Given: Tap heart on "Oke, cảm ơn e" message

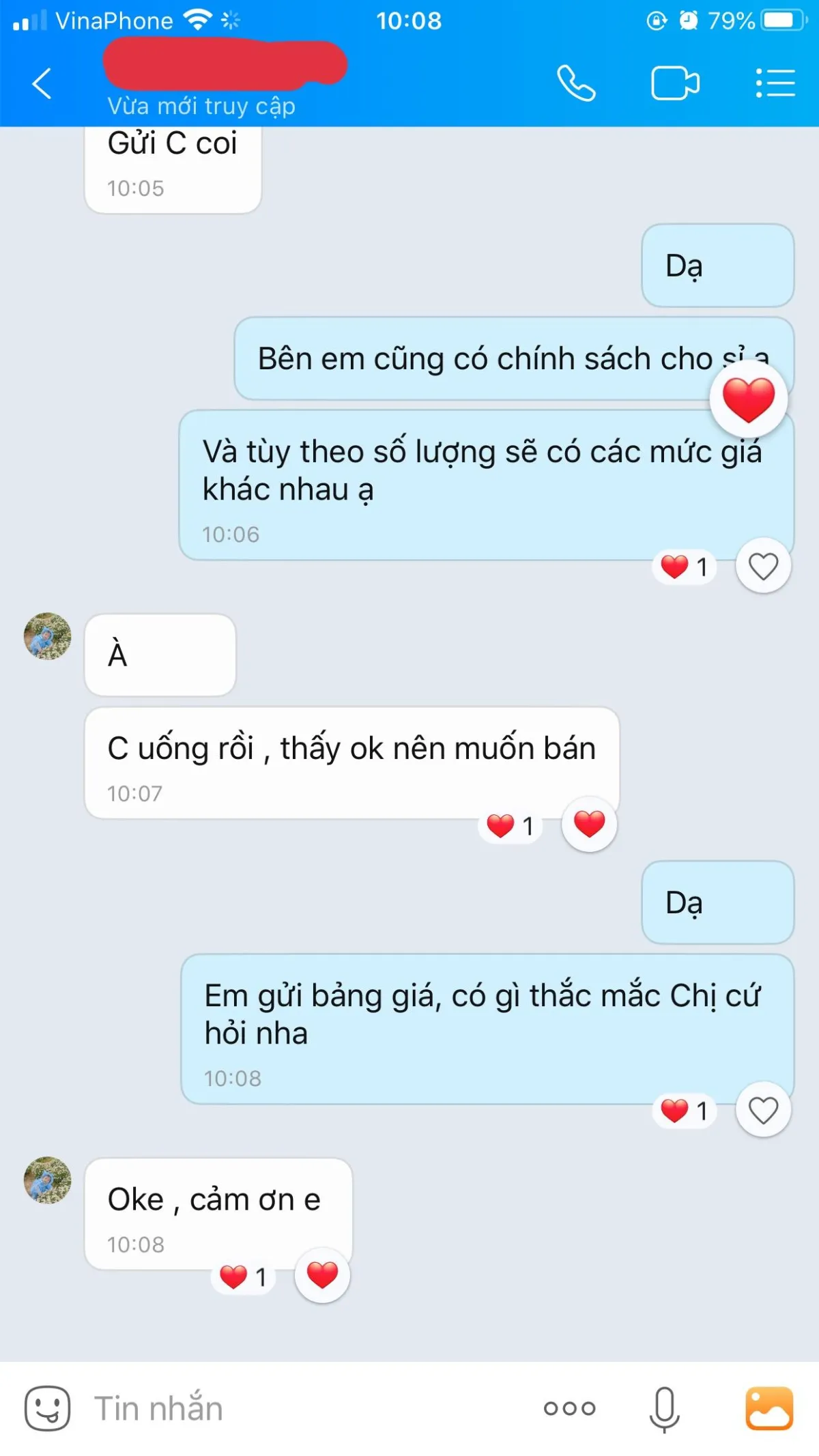Looking at the screenshot, I should 322,1274.
